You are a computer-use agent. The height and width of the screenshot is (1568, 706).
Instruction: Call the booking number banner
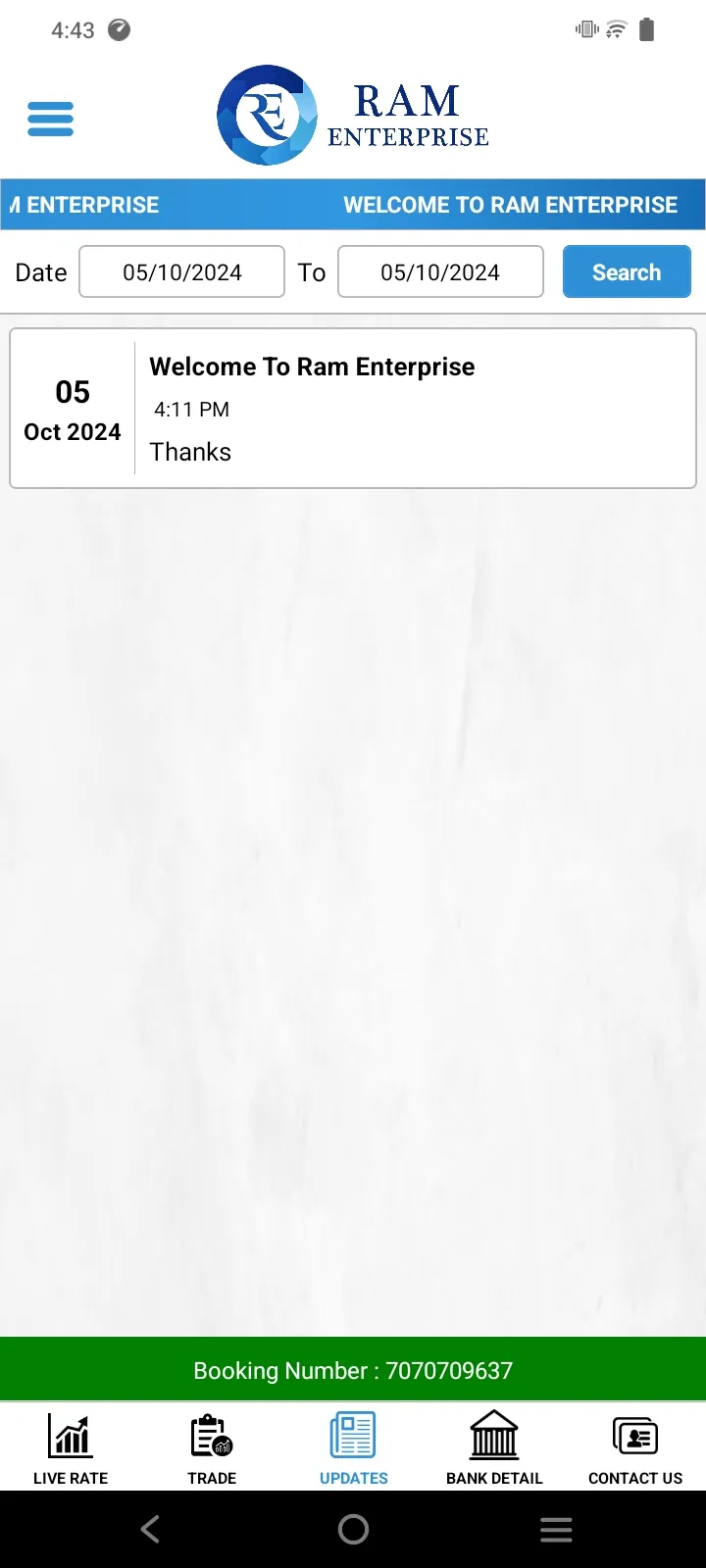pyautogui.click(x=353, y=1369)
